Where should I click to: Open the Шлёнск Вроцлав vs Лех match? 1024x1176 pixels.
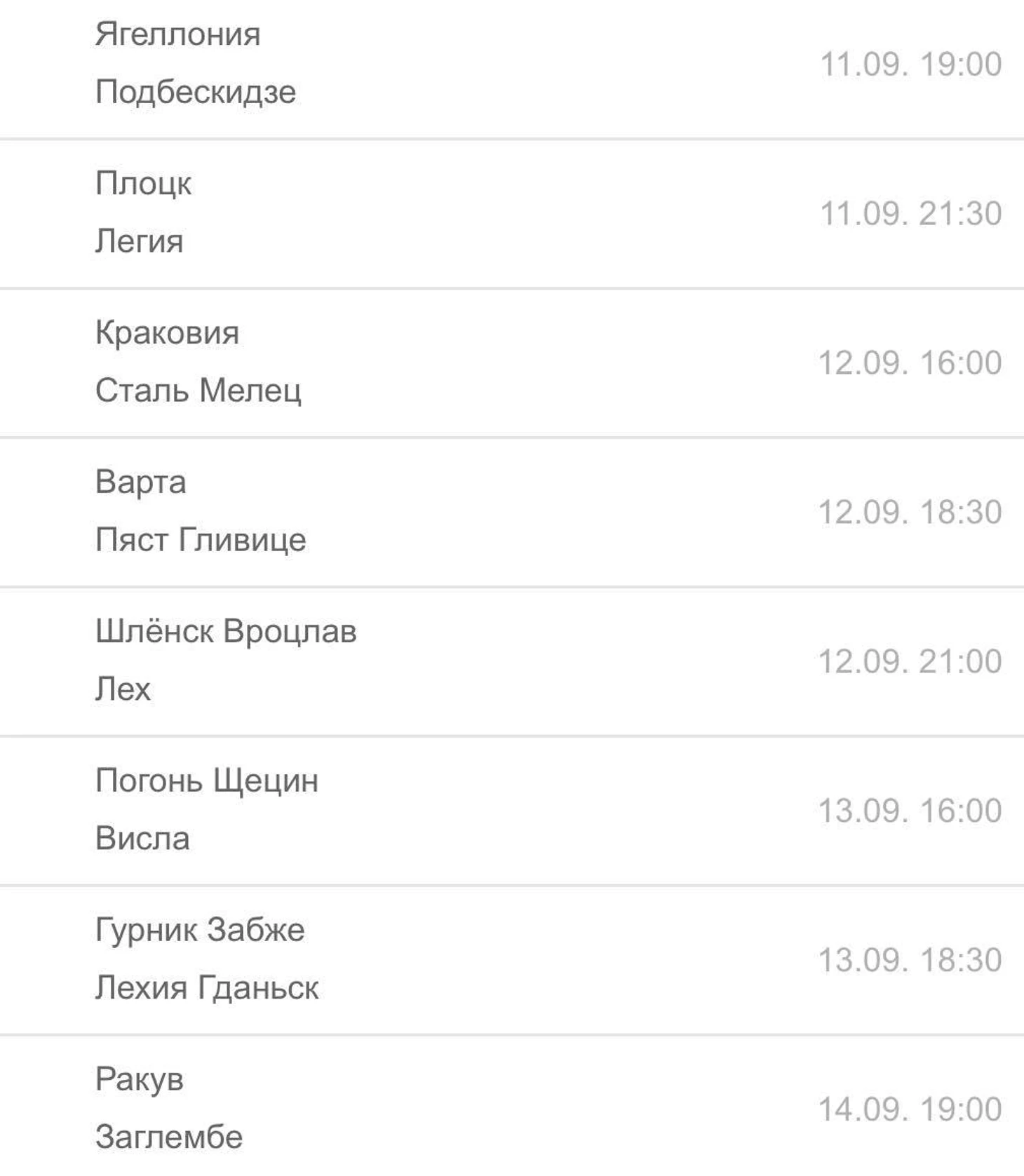click(512, 661)
